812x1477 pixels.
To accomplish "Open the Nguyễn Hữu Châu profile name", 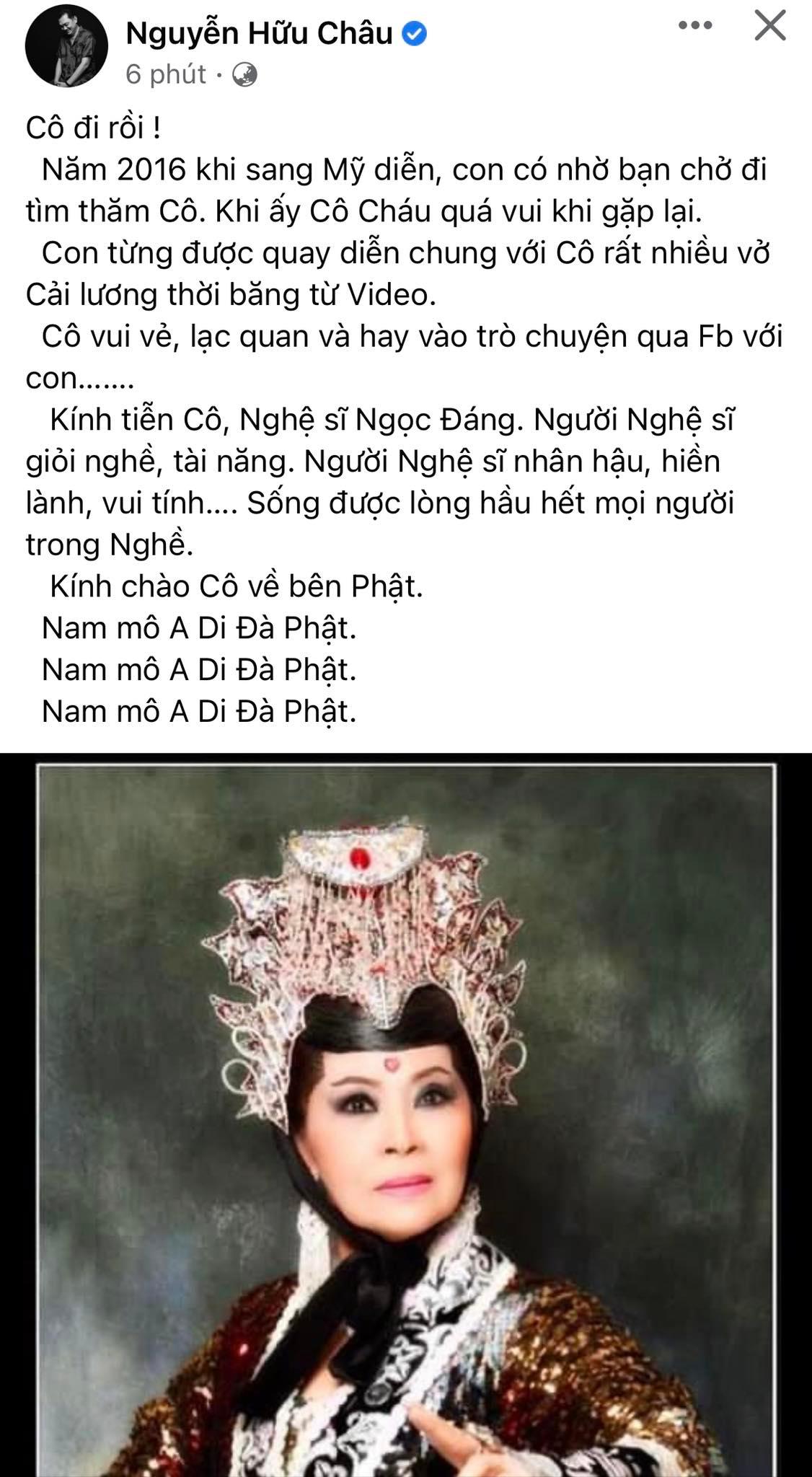I will click(259, 33).
